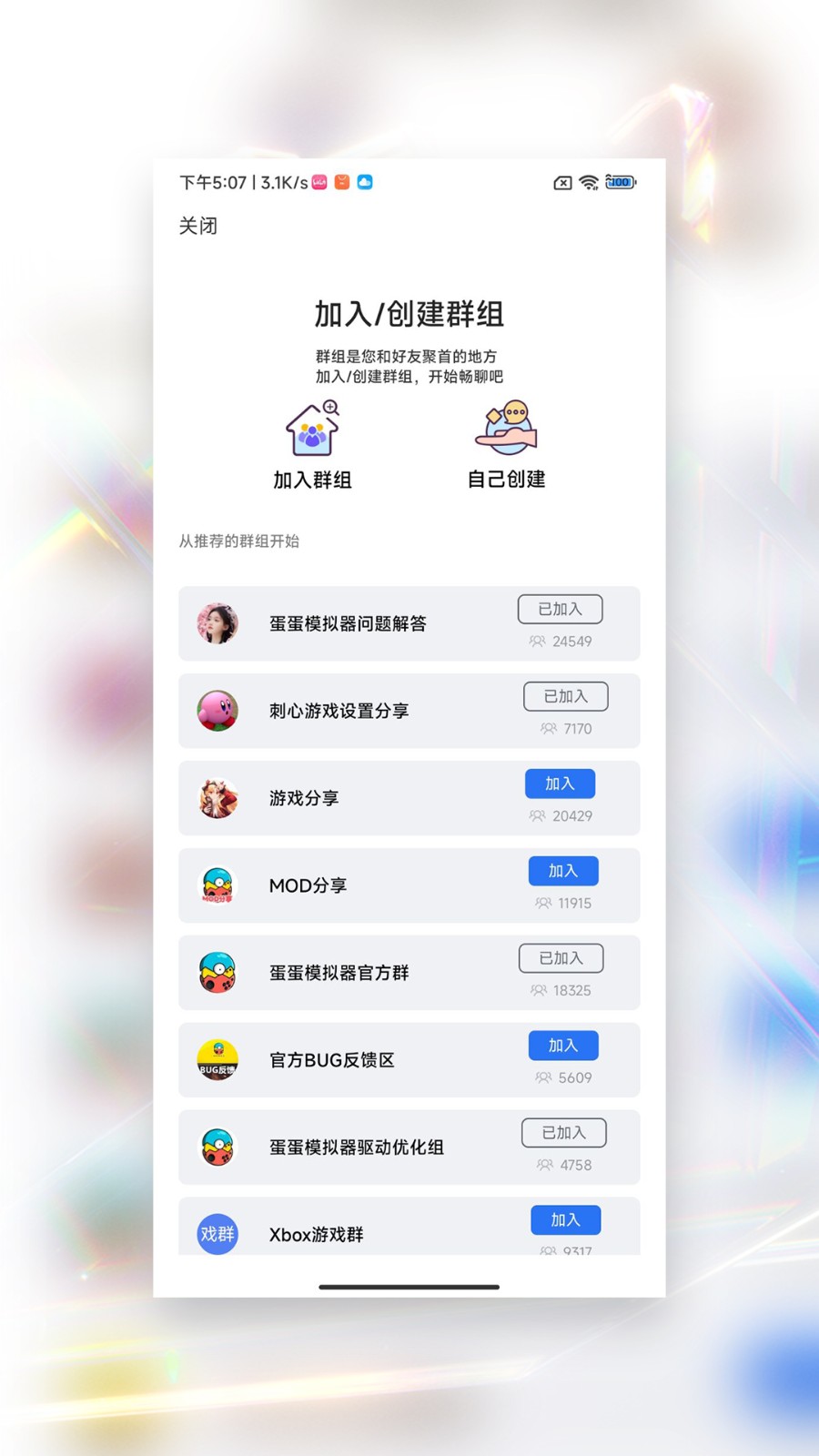819x1456 pixels.
Task: Open the 游戏分享 group row
Action: pos(304,798)
